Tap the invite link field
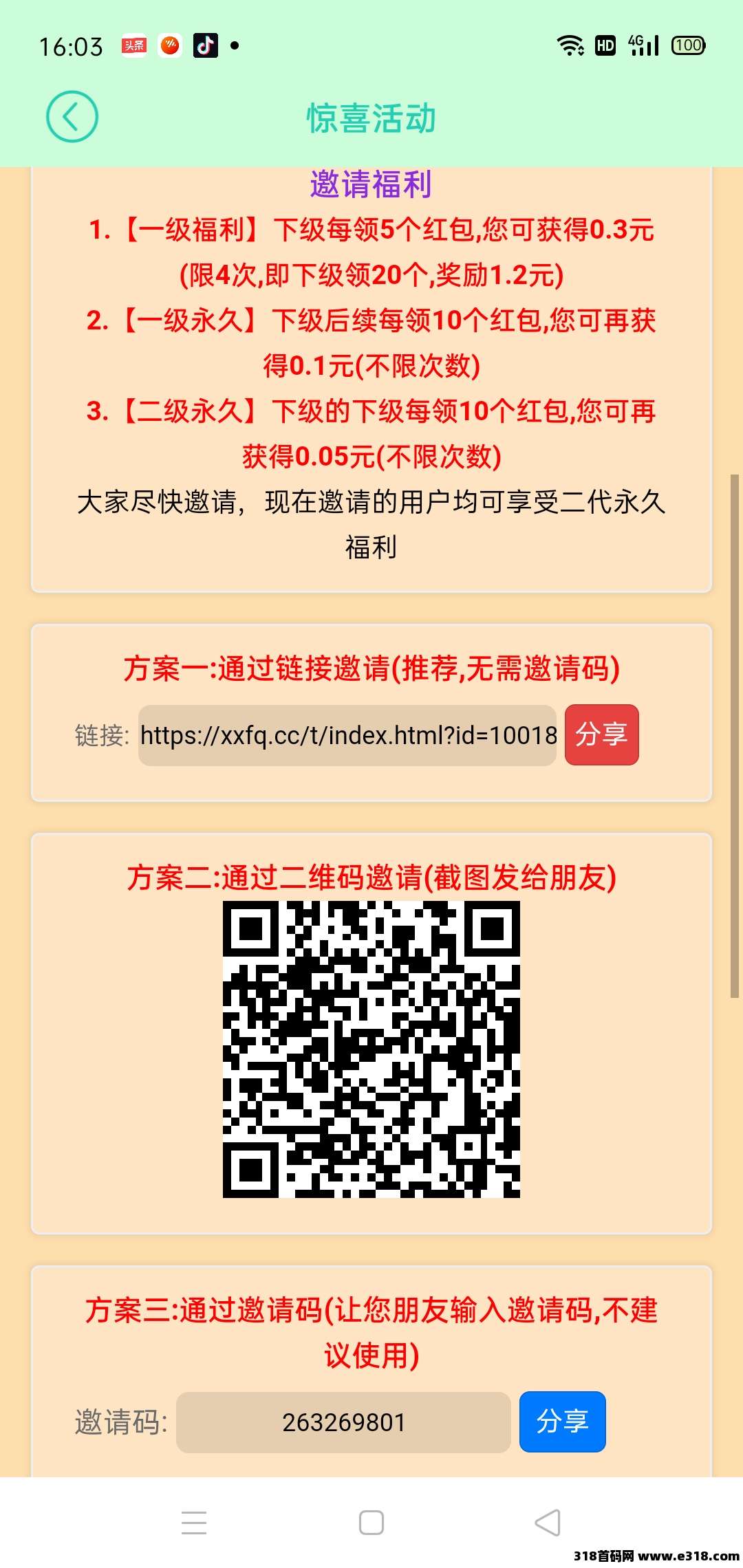 (347, 735)
